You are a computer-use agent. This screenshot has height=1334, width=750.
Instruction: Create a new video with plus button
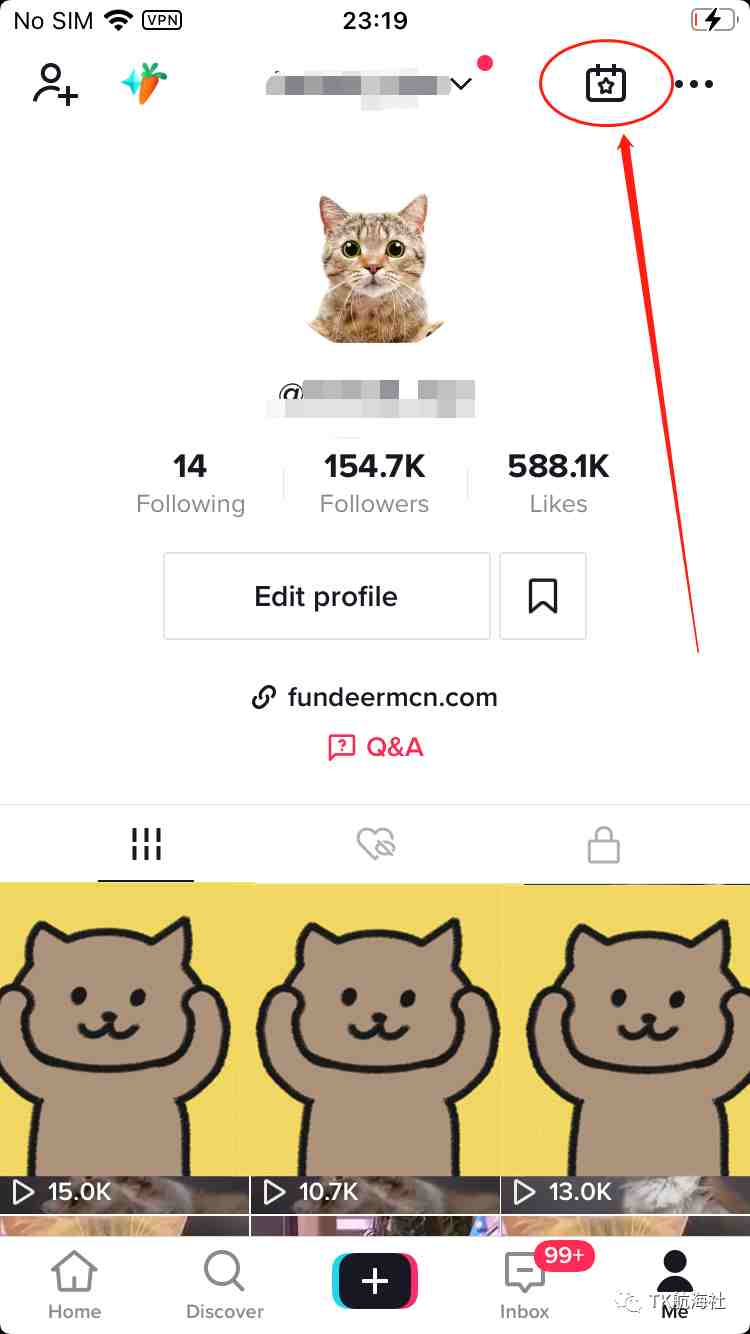pos(375,1281)
